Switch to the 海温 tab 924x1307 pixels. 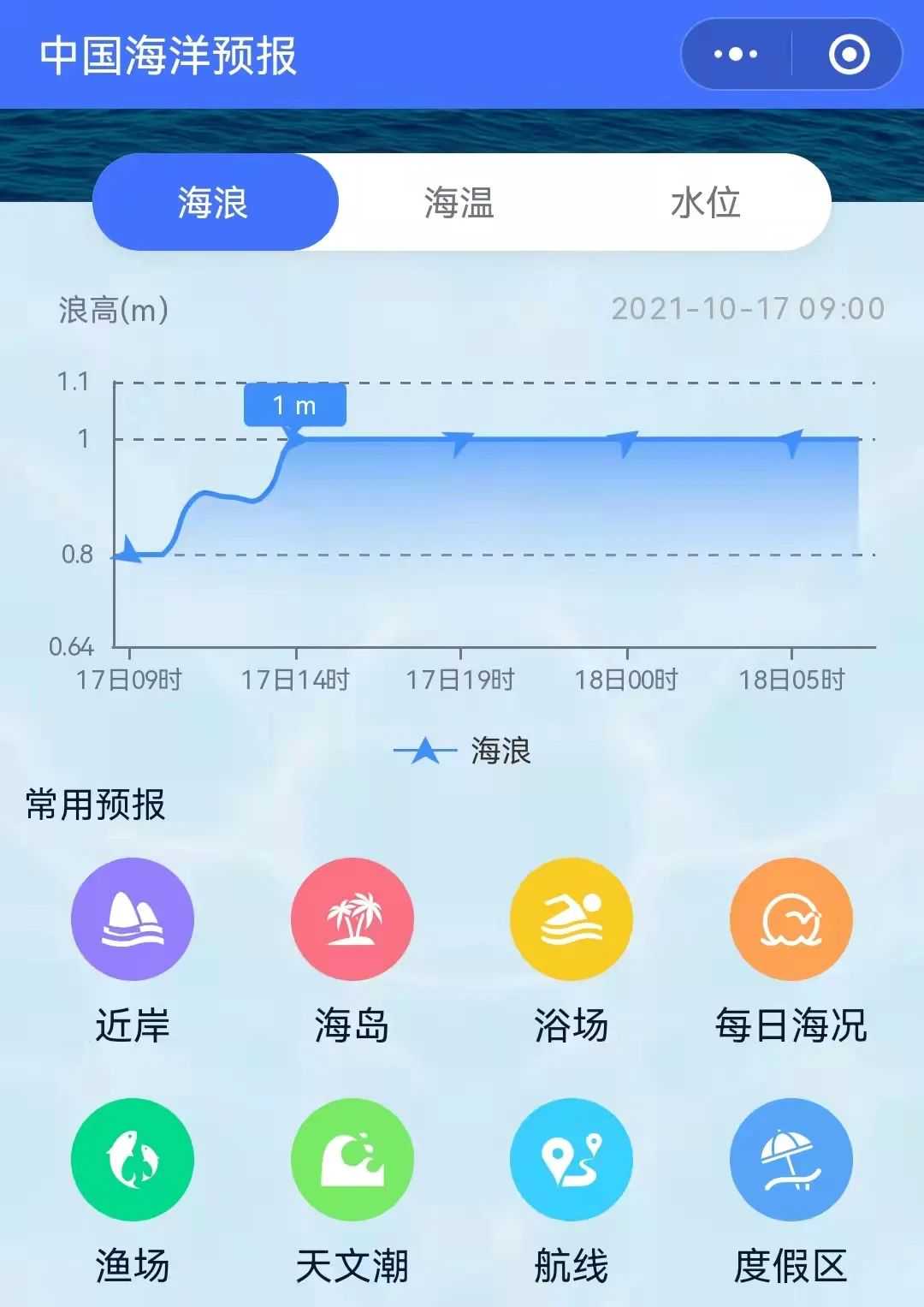(x=459, y=203)
